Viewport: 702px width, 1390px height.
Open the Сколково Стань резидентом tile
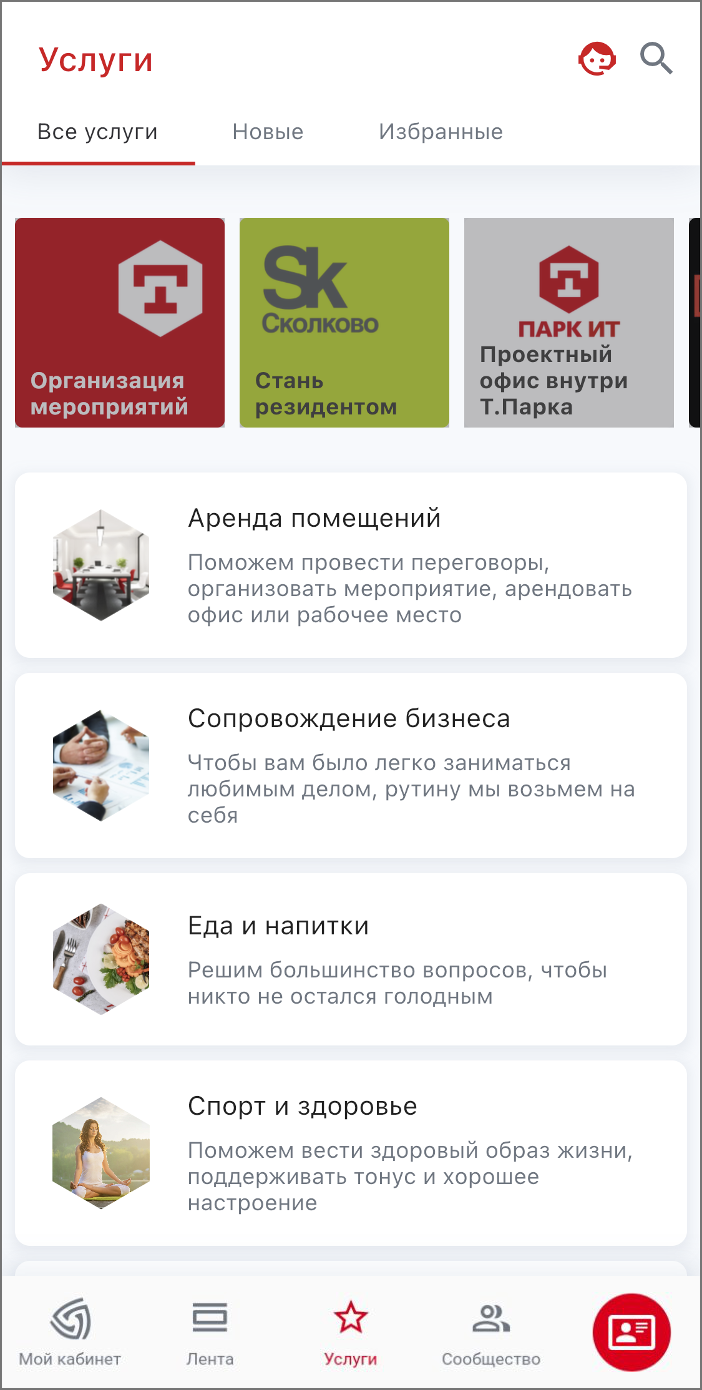(344, 323)
